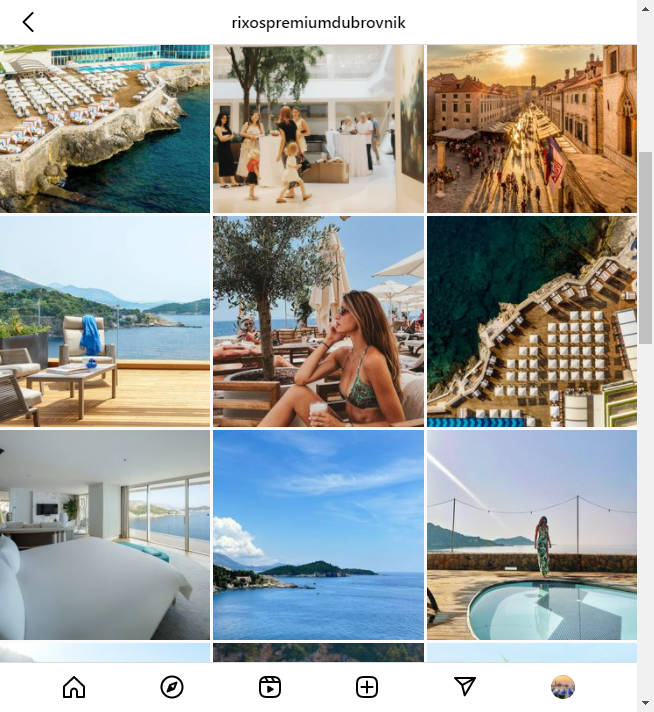Open the blue sky island view post
Viewport: 654px width, 712px height.
pos(318,535)
